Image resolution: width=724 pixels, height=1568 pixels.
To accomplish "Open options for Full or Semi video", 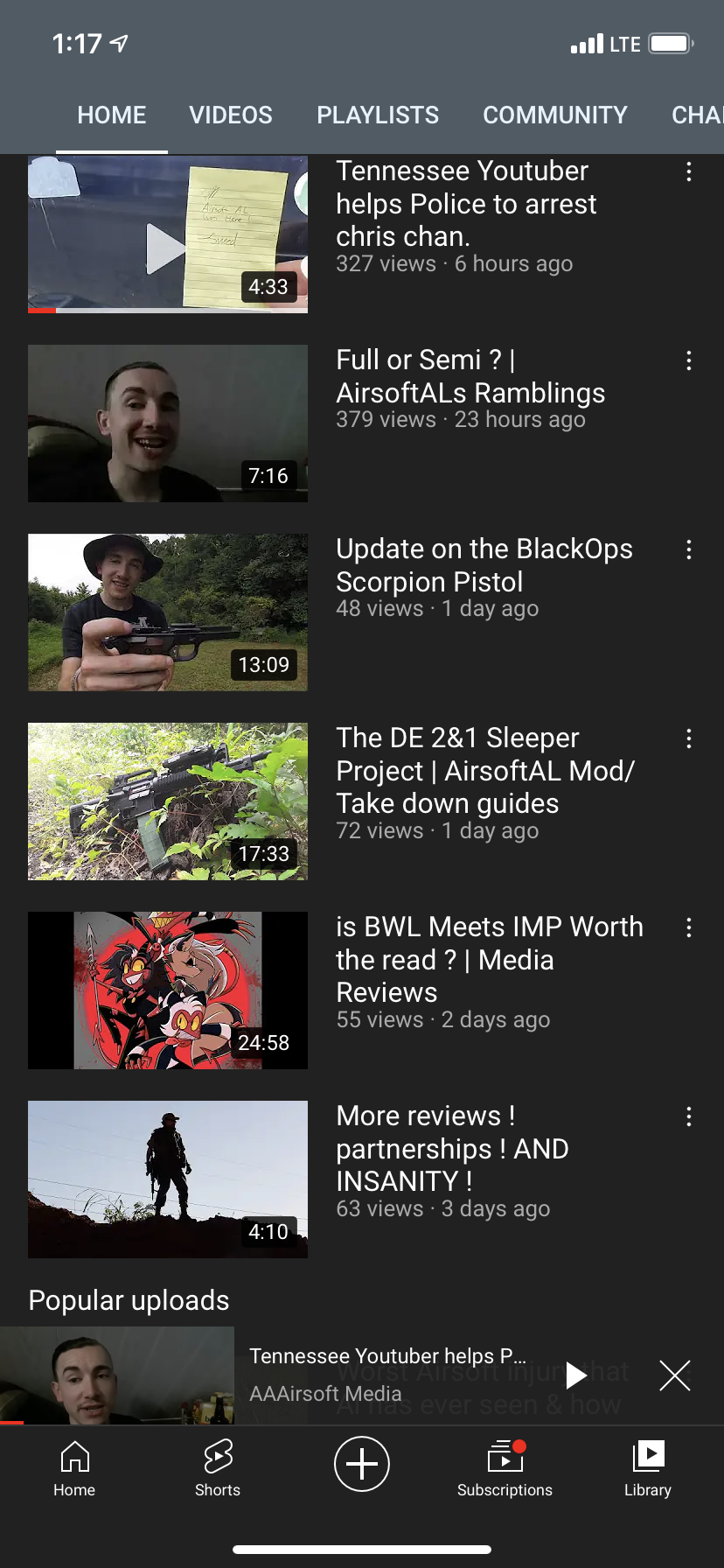I will point(689,360).
